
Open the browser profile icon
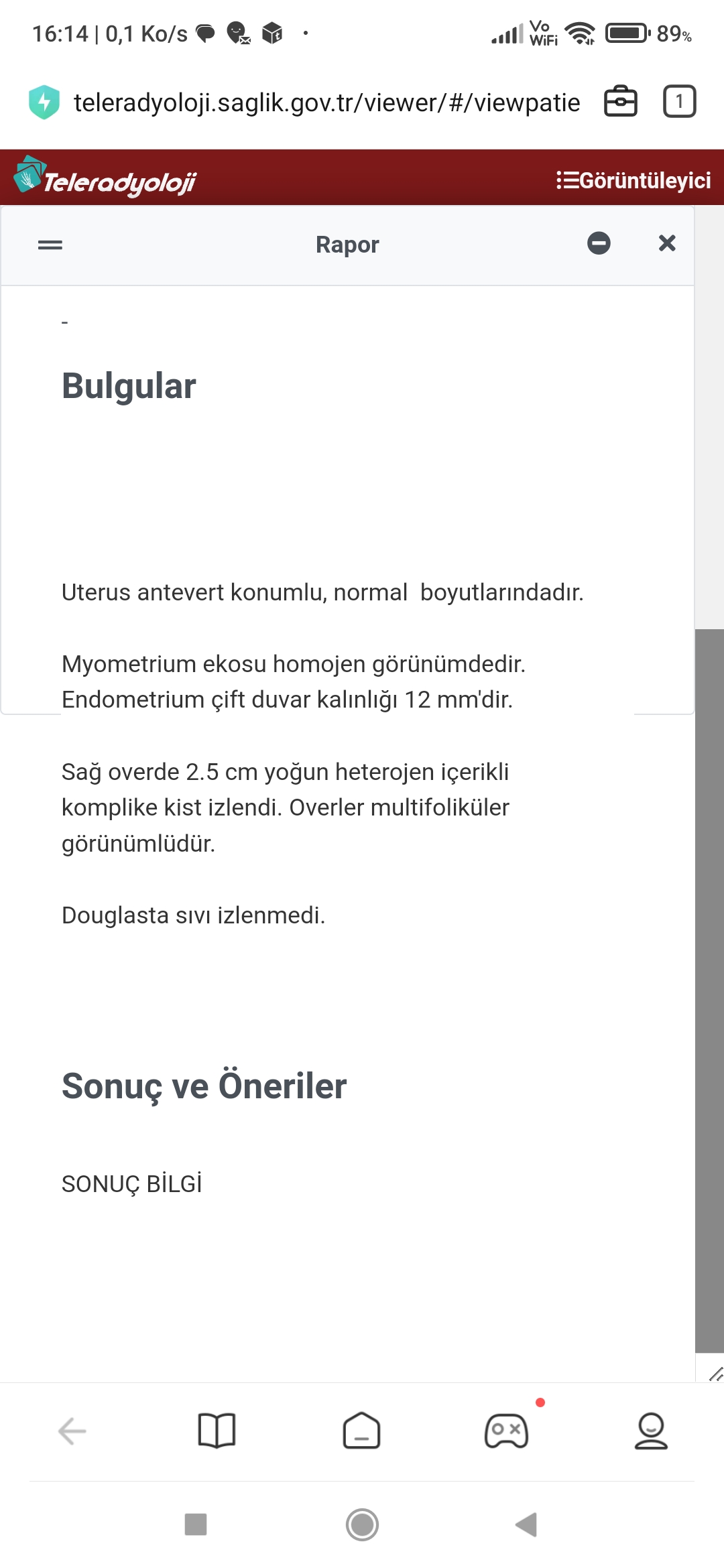coord(651,1431)
